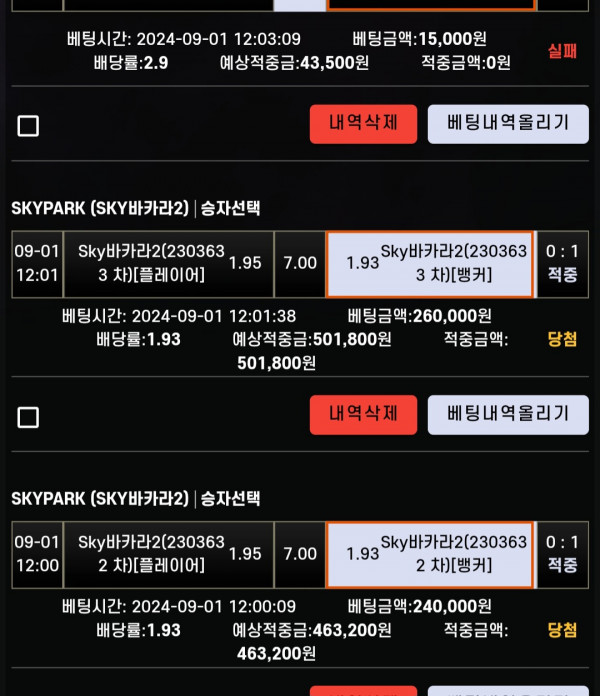
Task: Tap 베팅내역올리기 for the 12:03:09 bet
Action: coord(508,124)
